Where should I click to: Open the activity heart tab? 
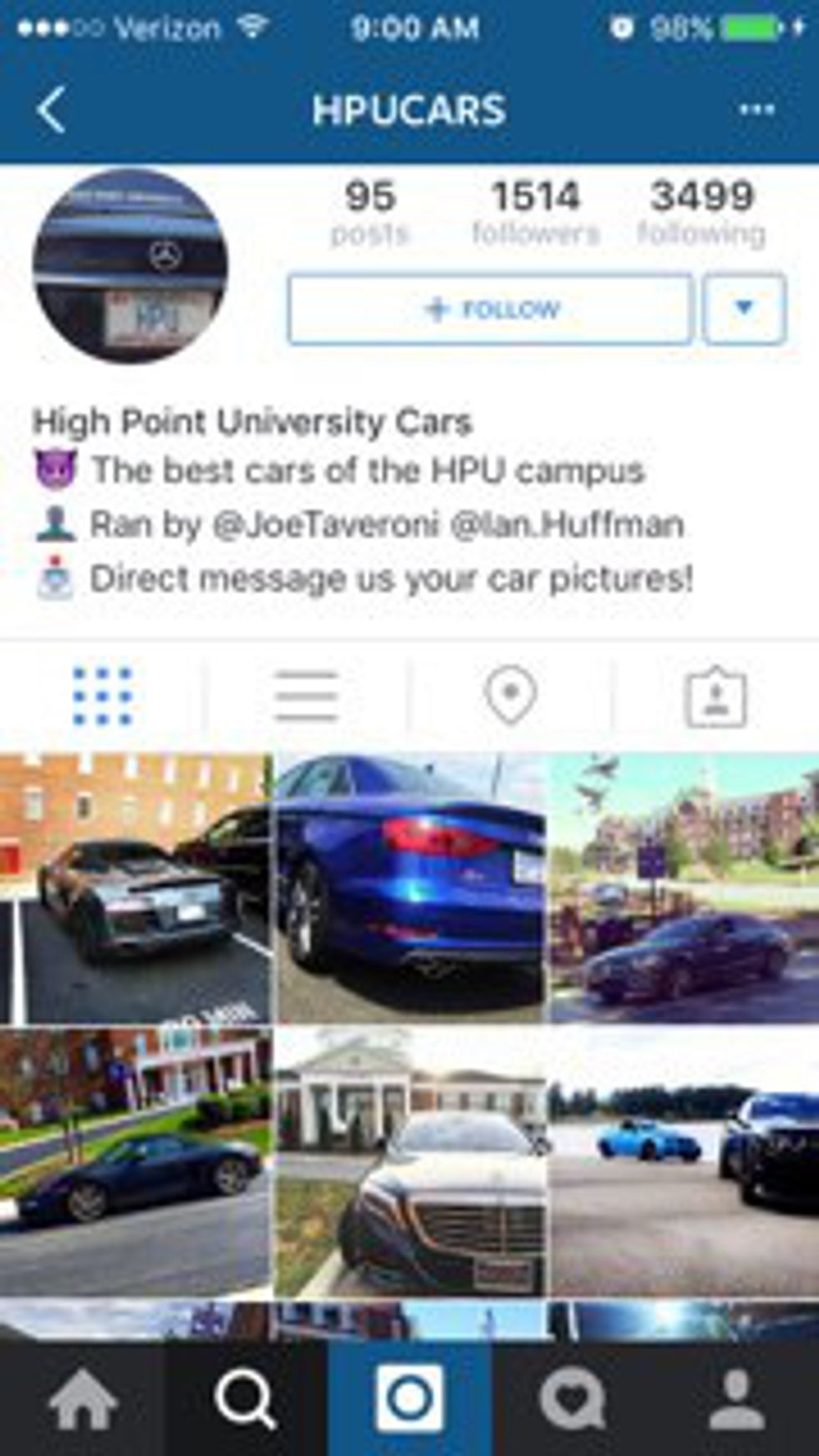pyautogui.click(x=572, y=1399)
